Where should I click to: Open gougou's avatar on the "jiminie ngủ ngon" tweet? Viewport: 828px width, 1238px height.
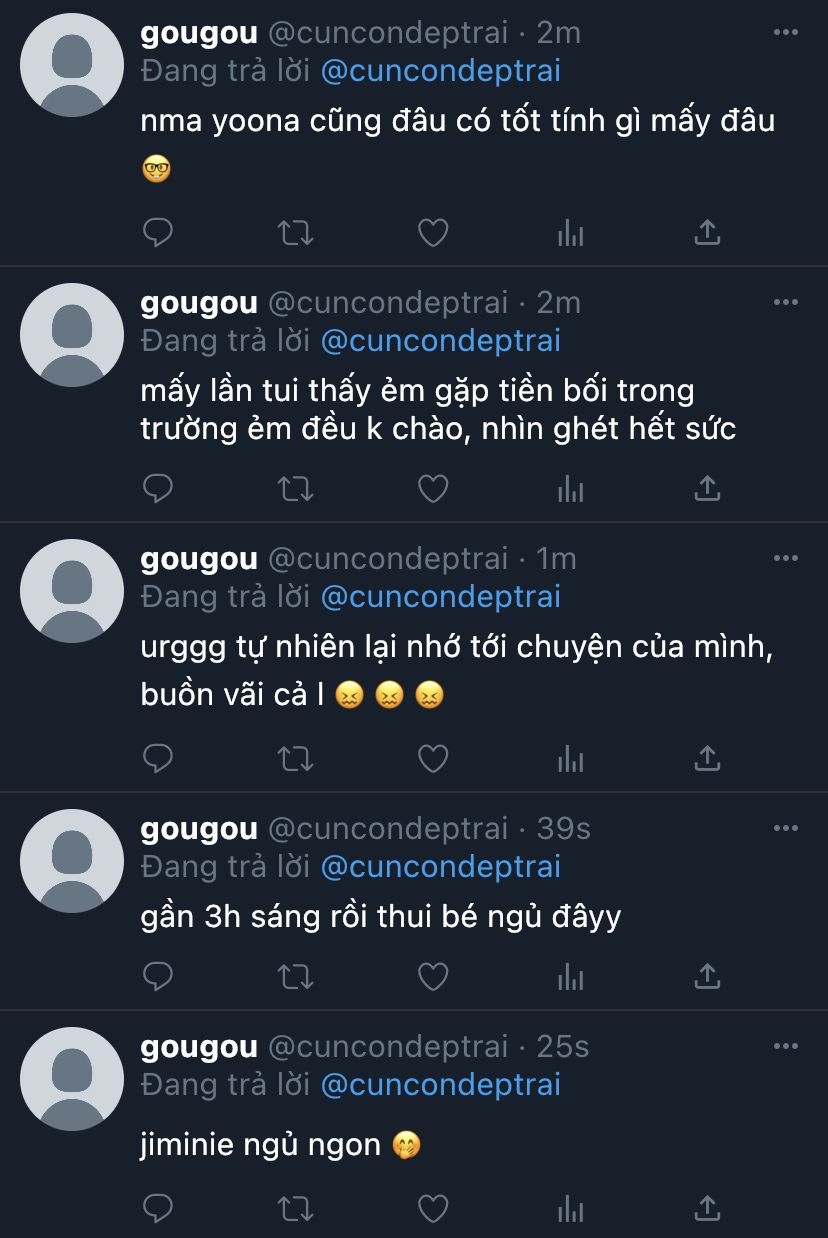pos(72,1078)
